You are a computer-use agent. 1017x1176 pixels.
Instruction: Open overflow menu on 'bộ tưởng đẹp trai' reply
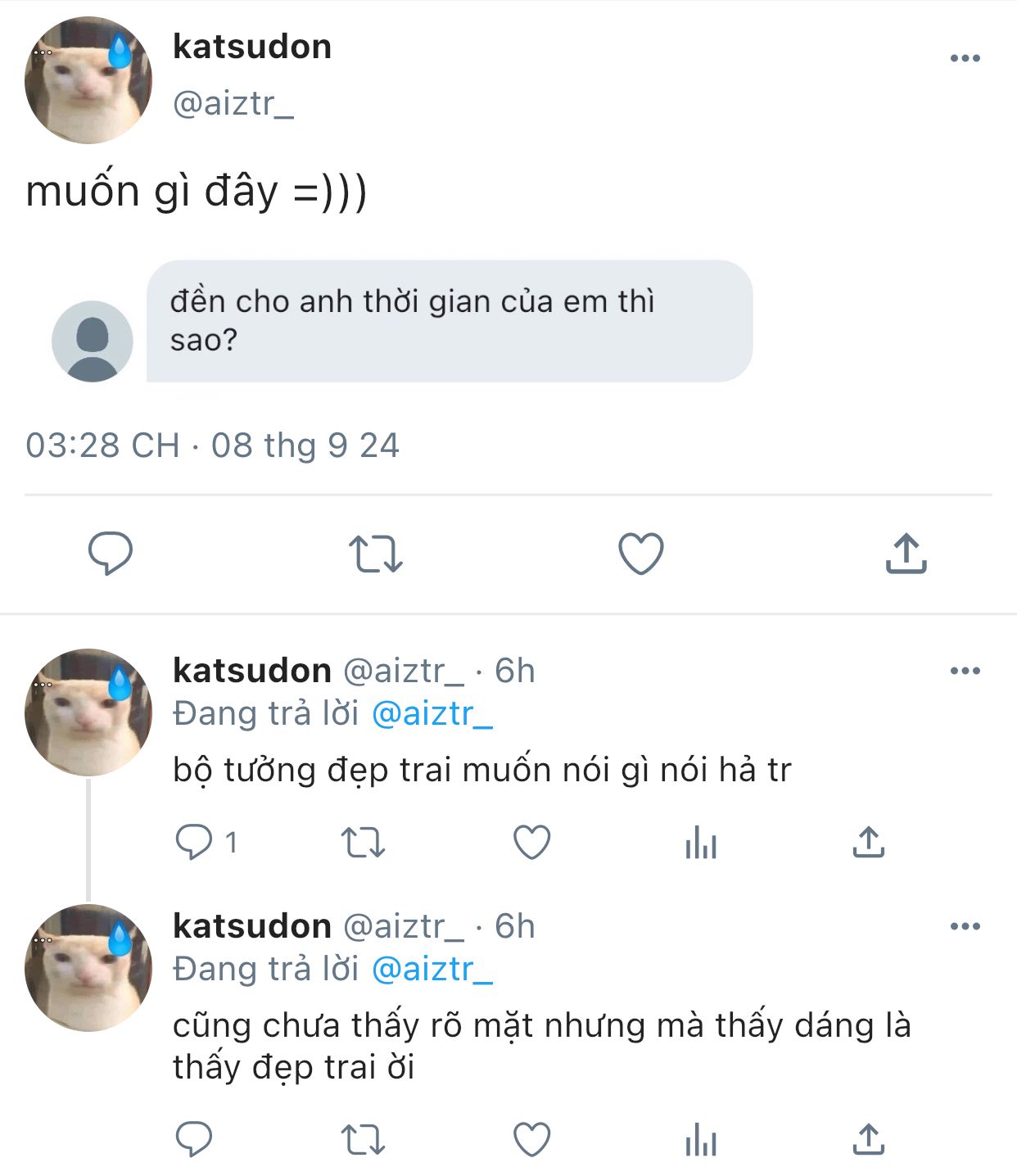click(x=965, y=671)
